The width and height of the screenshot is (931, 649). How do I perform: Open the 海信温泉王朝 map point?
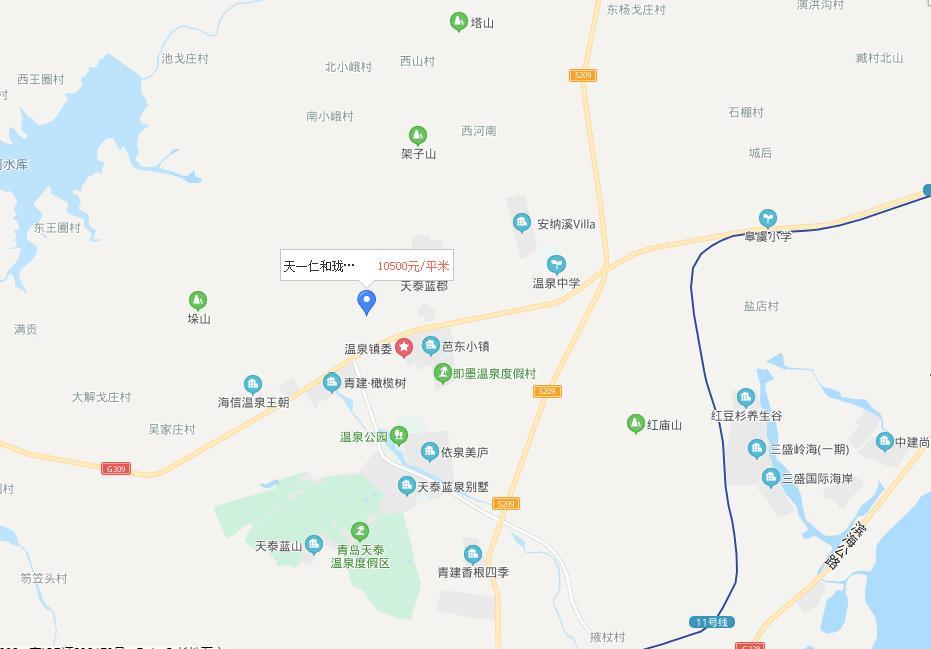click(x=253, y=384)
